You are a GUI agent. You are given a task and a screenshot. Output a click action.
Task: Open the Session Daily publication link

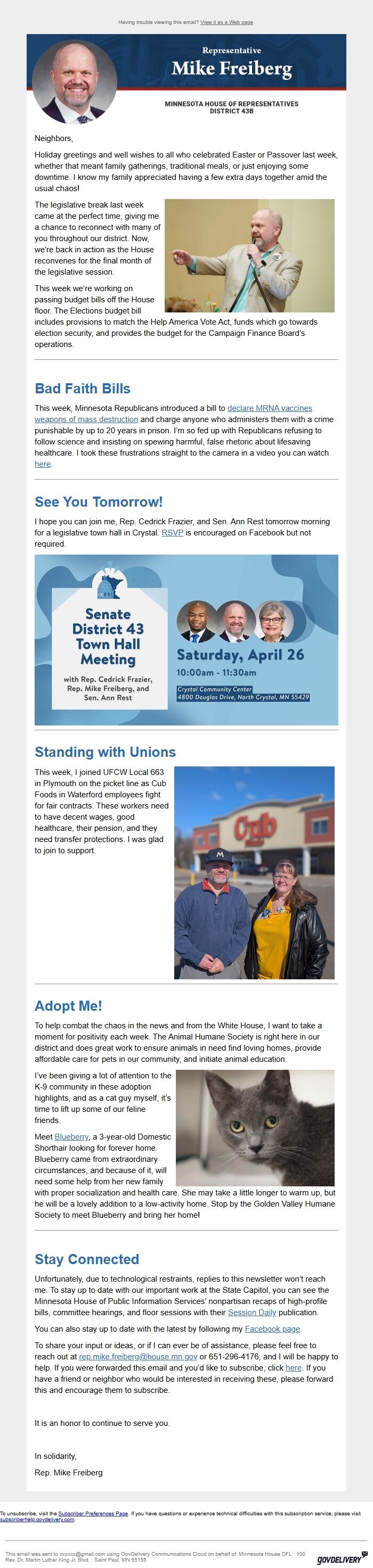(x=252, y=1313)
